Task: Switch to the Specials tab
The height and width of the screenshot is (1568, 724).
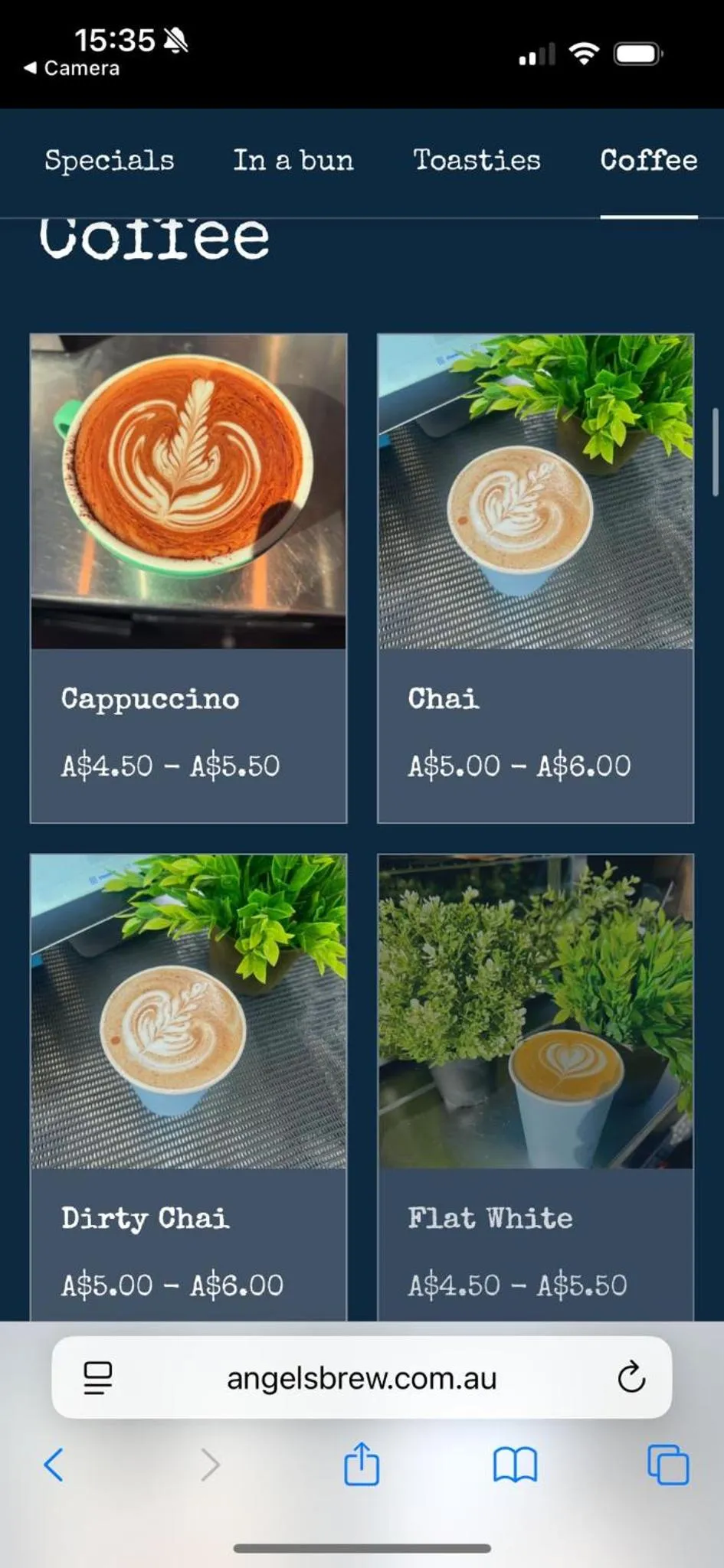Action: [x=109, y=160]
